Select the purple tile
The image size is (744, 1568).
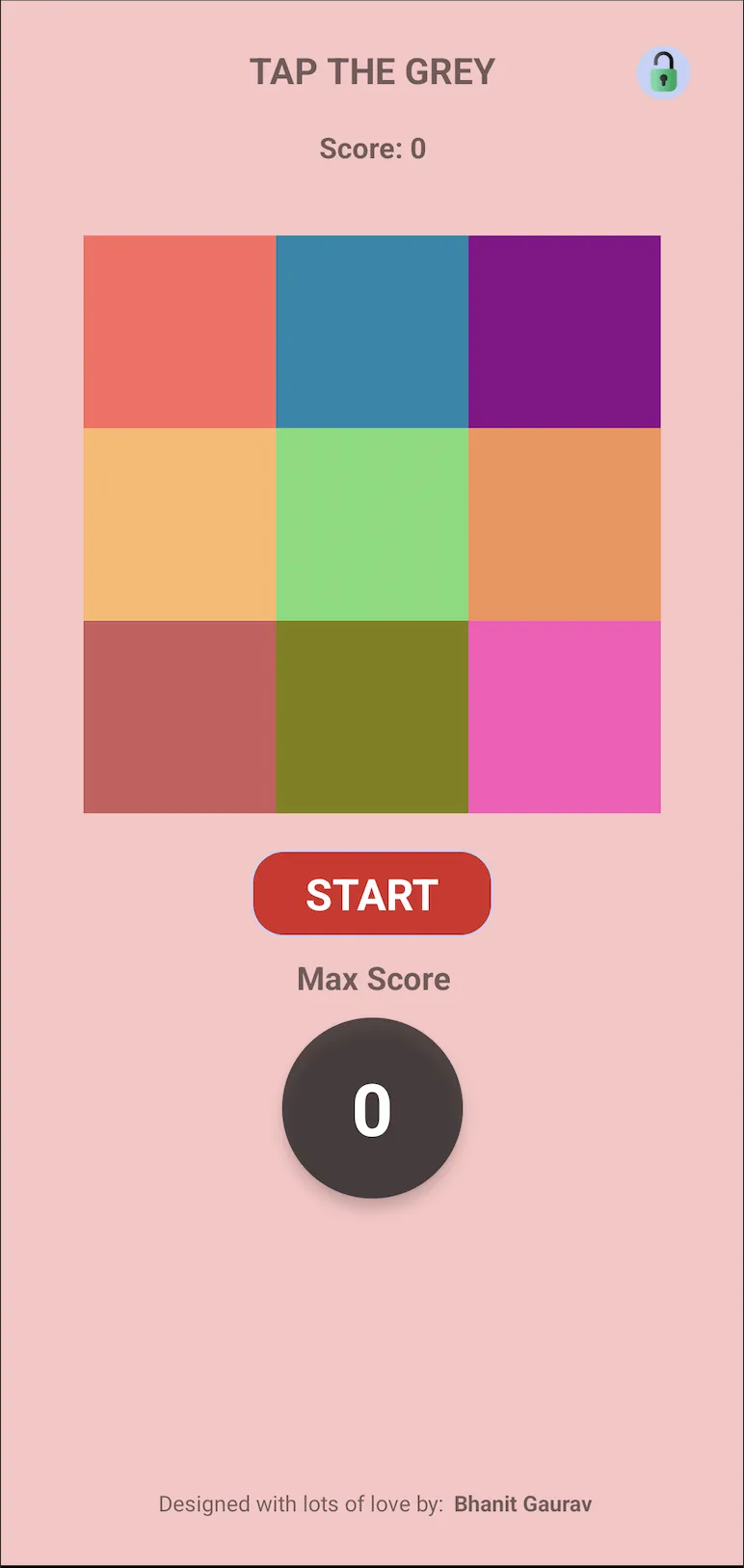point(565,332)
